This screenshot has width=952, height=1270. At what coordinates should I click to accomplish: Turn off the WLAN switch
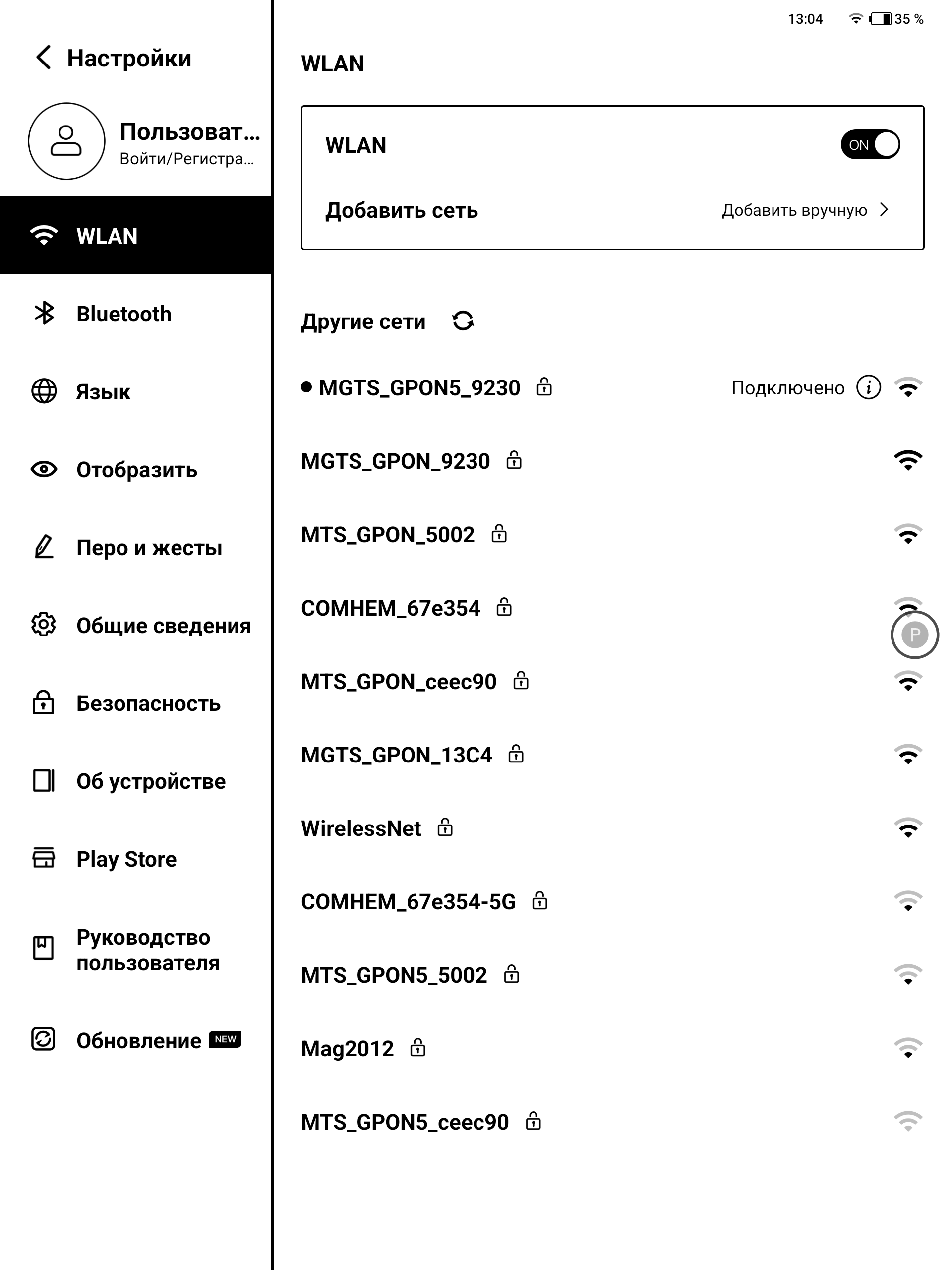click(869, 145)
